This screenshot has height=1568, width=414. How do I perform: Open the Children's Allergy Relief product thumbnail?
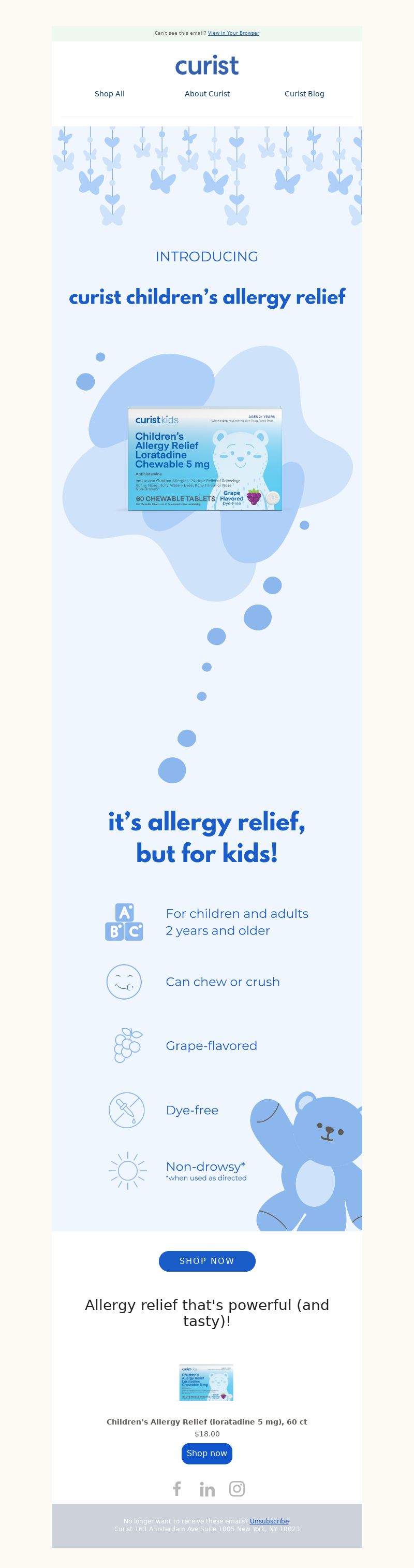(206, 1383)
